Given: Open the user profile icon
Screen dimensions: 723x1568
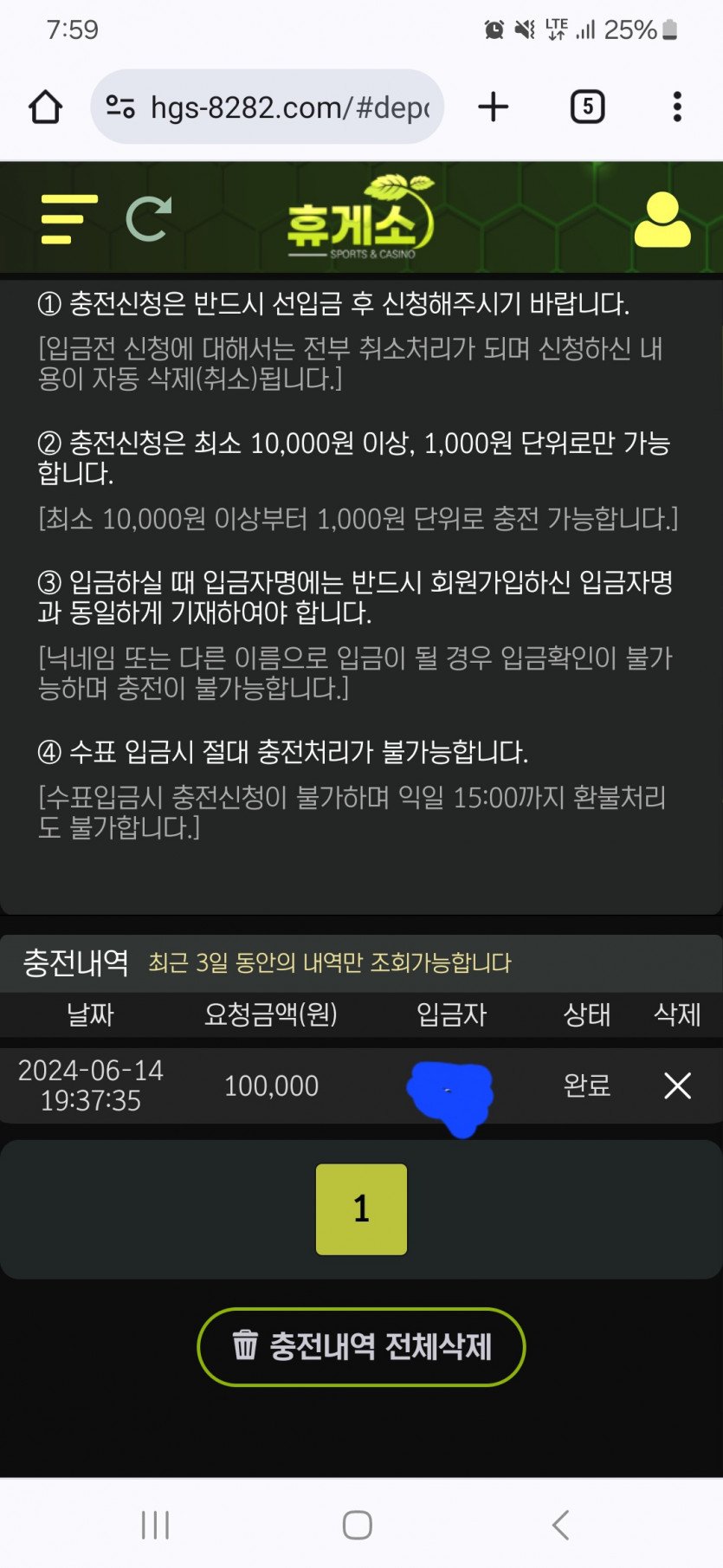Looking at the screenshot, I should [x=662, y=220].
